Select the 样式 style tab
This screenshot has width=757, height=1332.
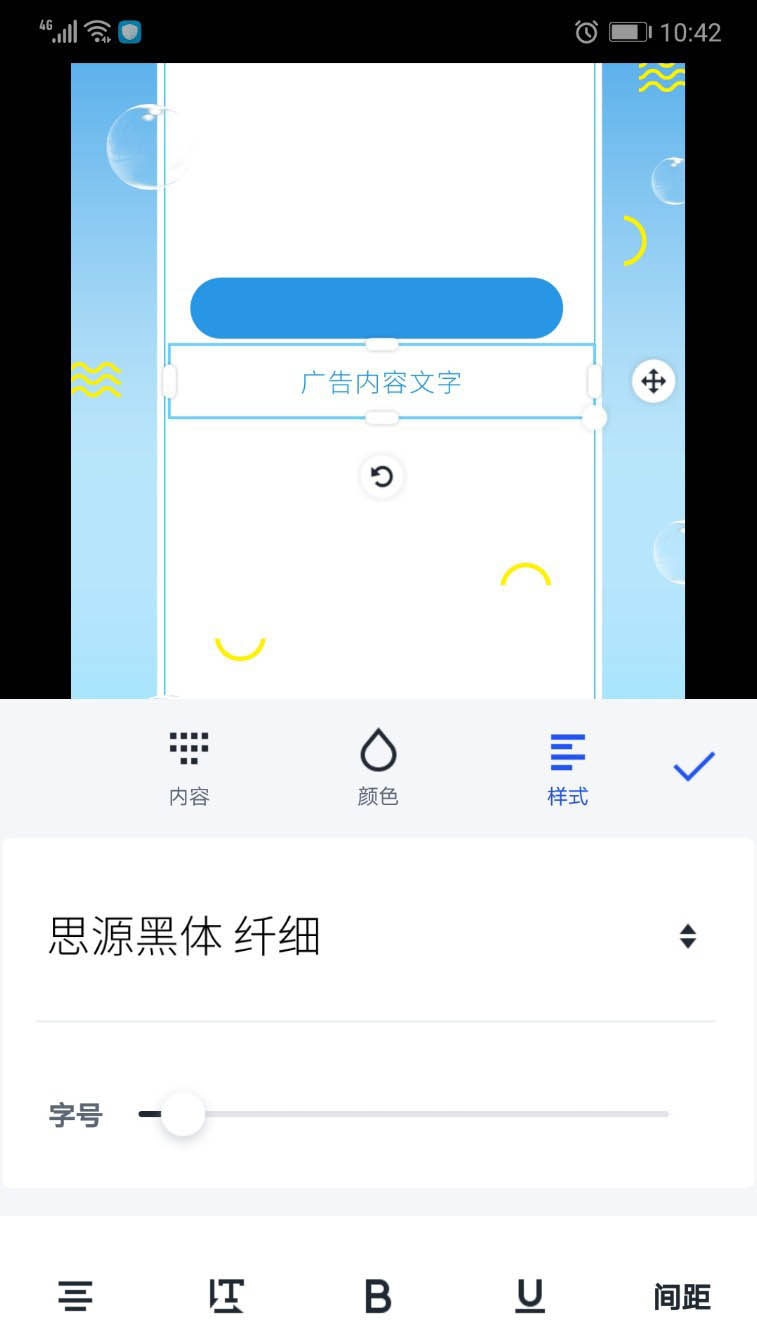[567, 767]
